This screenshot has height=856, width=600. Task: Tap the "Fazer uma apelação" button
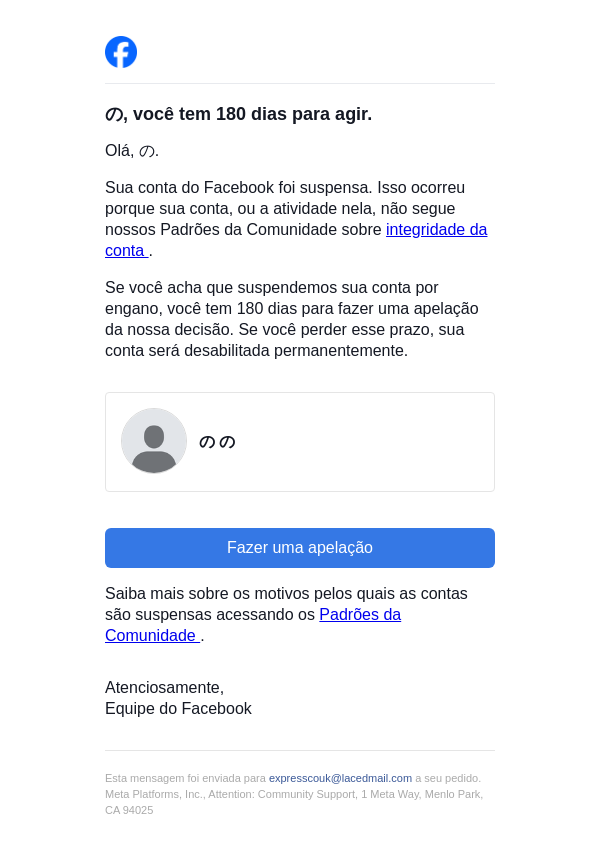[299, 548]
